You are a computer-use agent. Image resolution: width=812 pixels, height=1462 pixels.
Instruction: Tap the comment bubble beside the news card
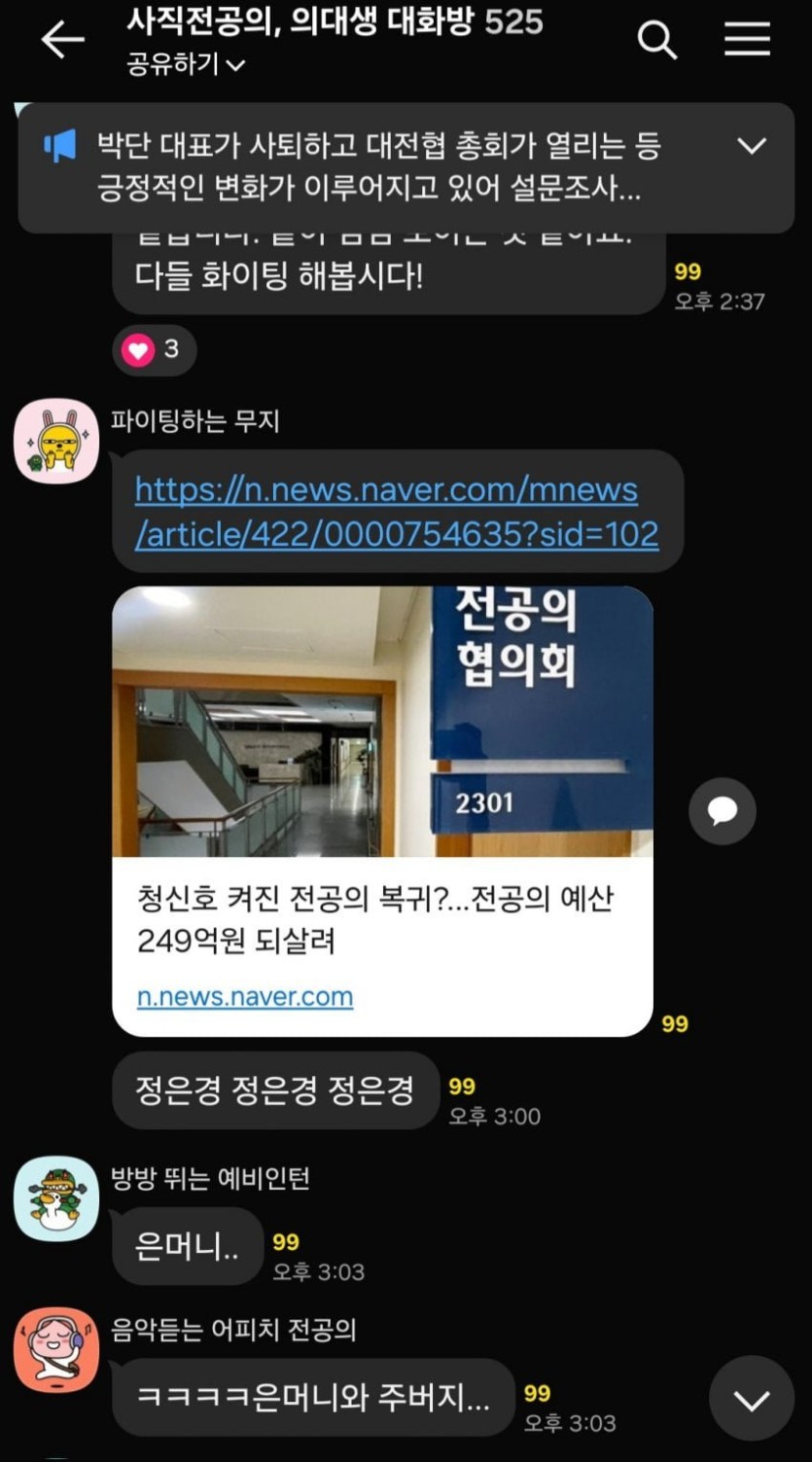coord(722,810)
